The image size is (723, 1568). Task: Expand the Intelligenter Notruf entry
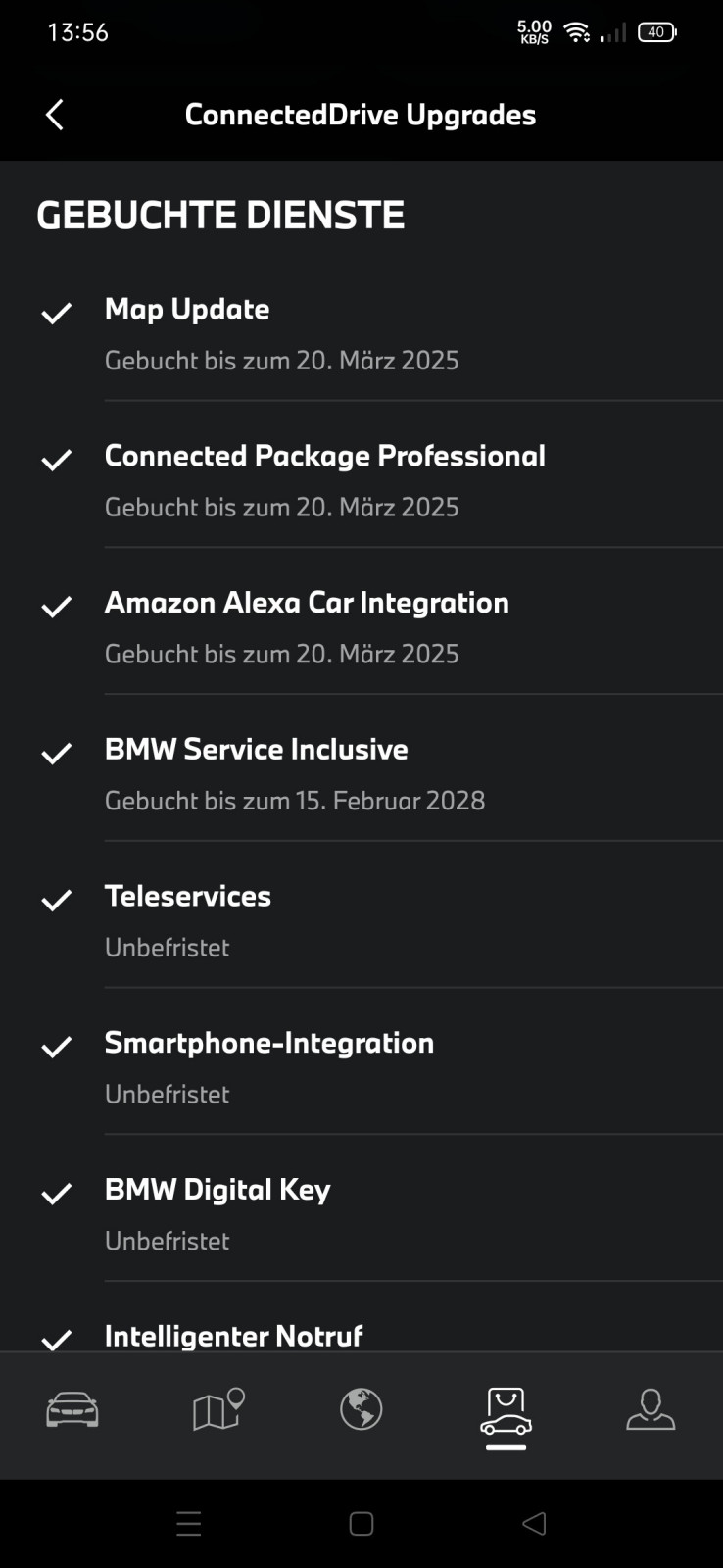pyautogui.click(x=233, y=1335)
